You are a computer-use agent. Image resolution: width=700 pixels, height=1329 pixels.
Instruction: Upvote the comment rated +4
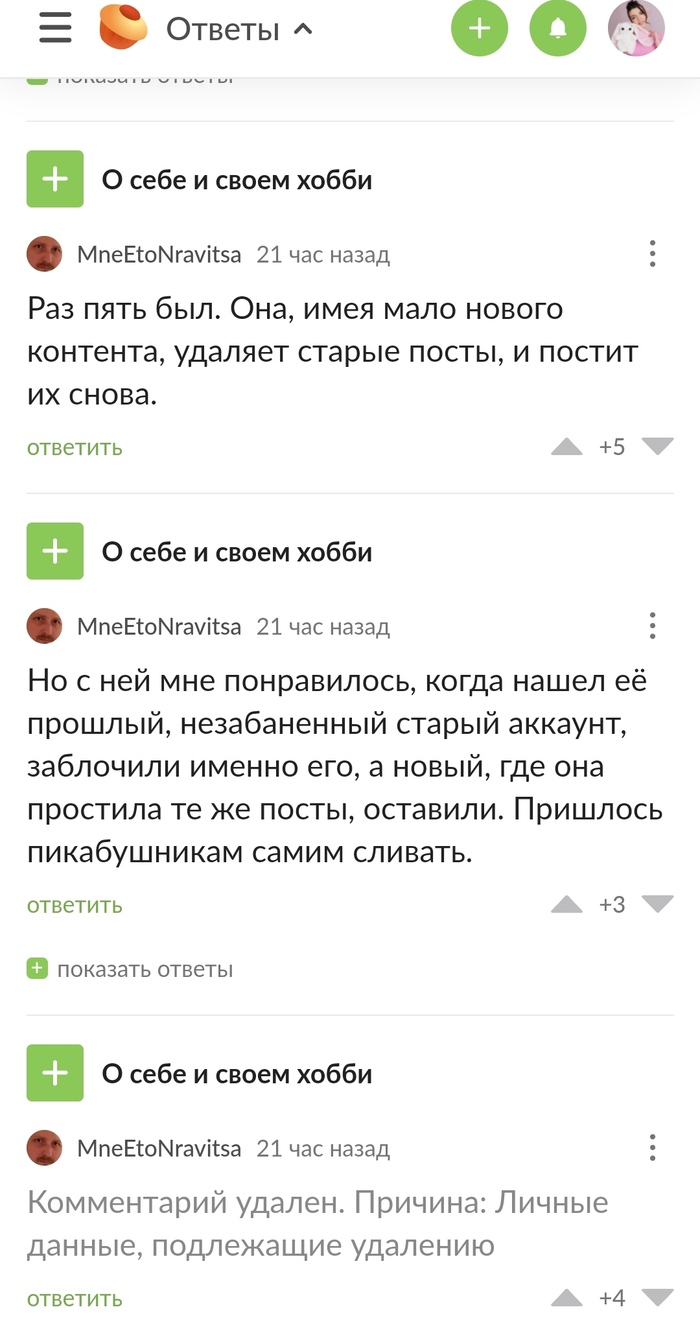(567, 1298)
